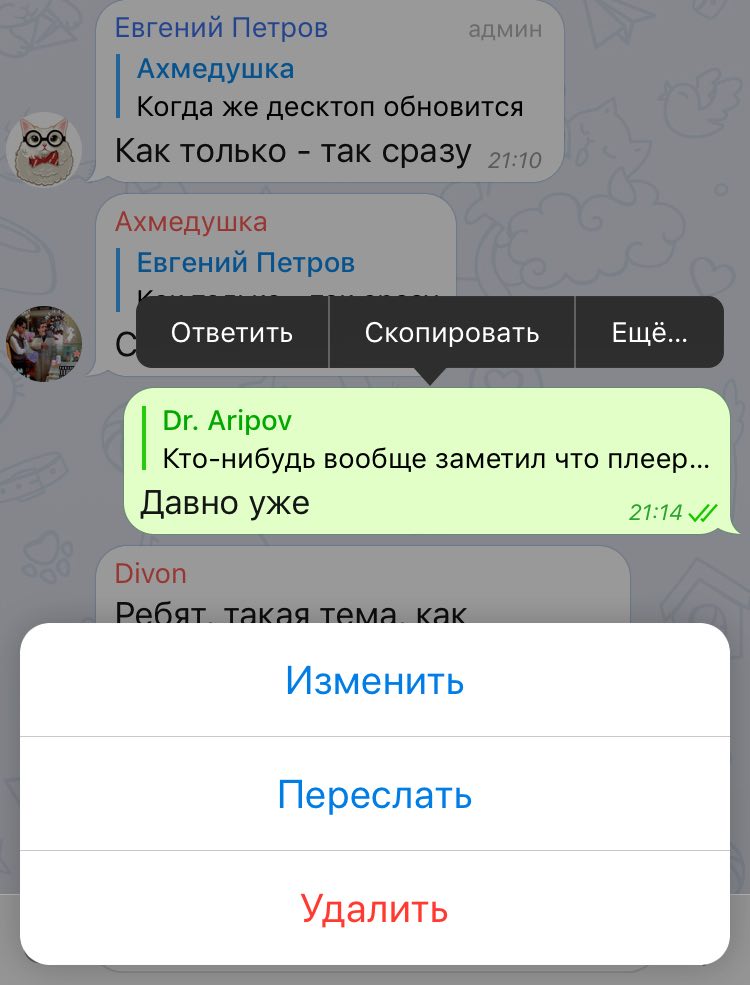Tap Ответить in the context menu
The width and height of the screenshot is (750, 985).
(232, 333)
